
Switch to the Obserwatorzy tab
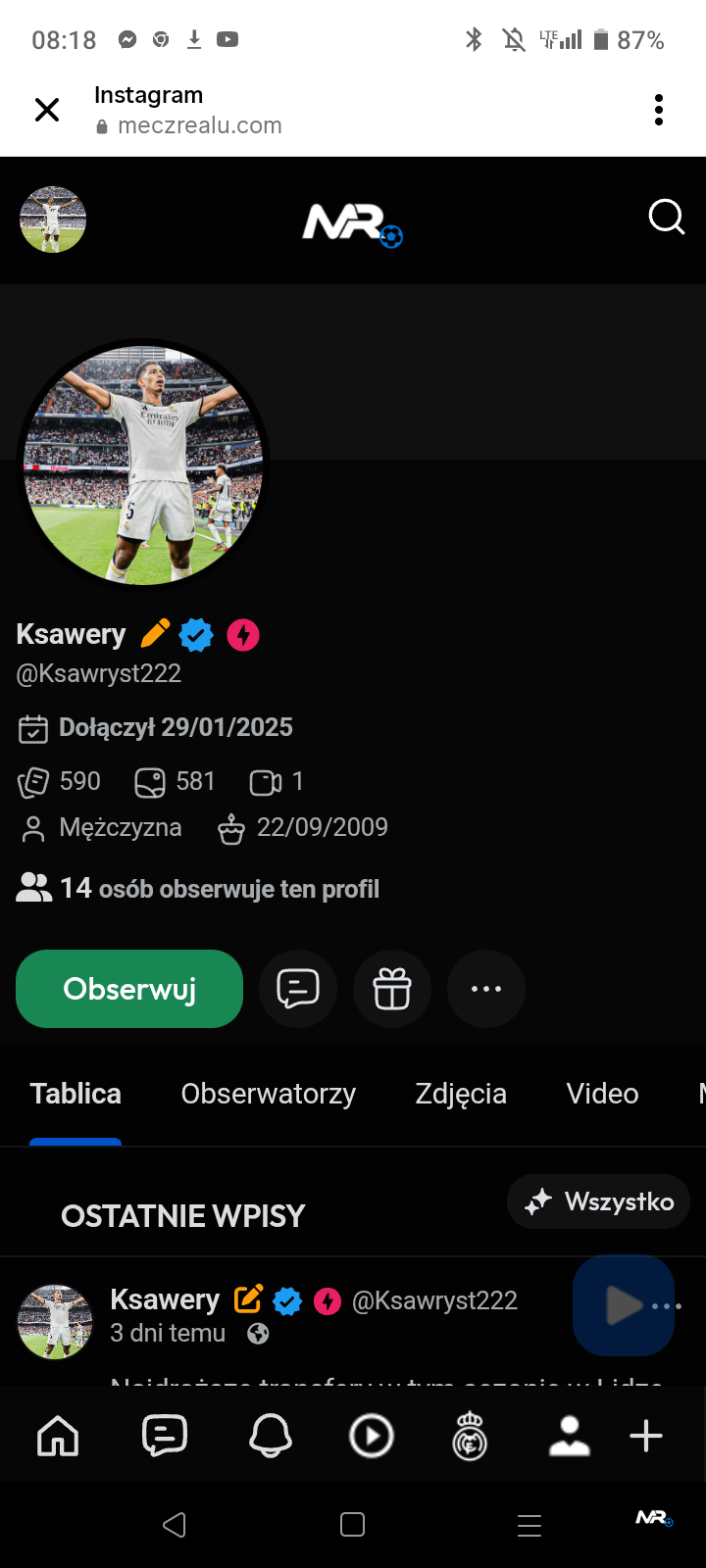[x=268, y=1094]
